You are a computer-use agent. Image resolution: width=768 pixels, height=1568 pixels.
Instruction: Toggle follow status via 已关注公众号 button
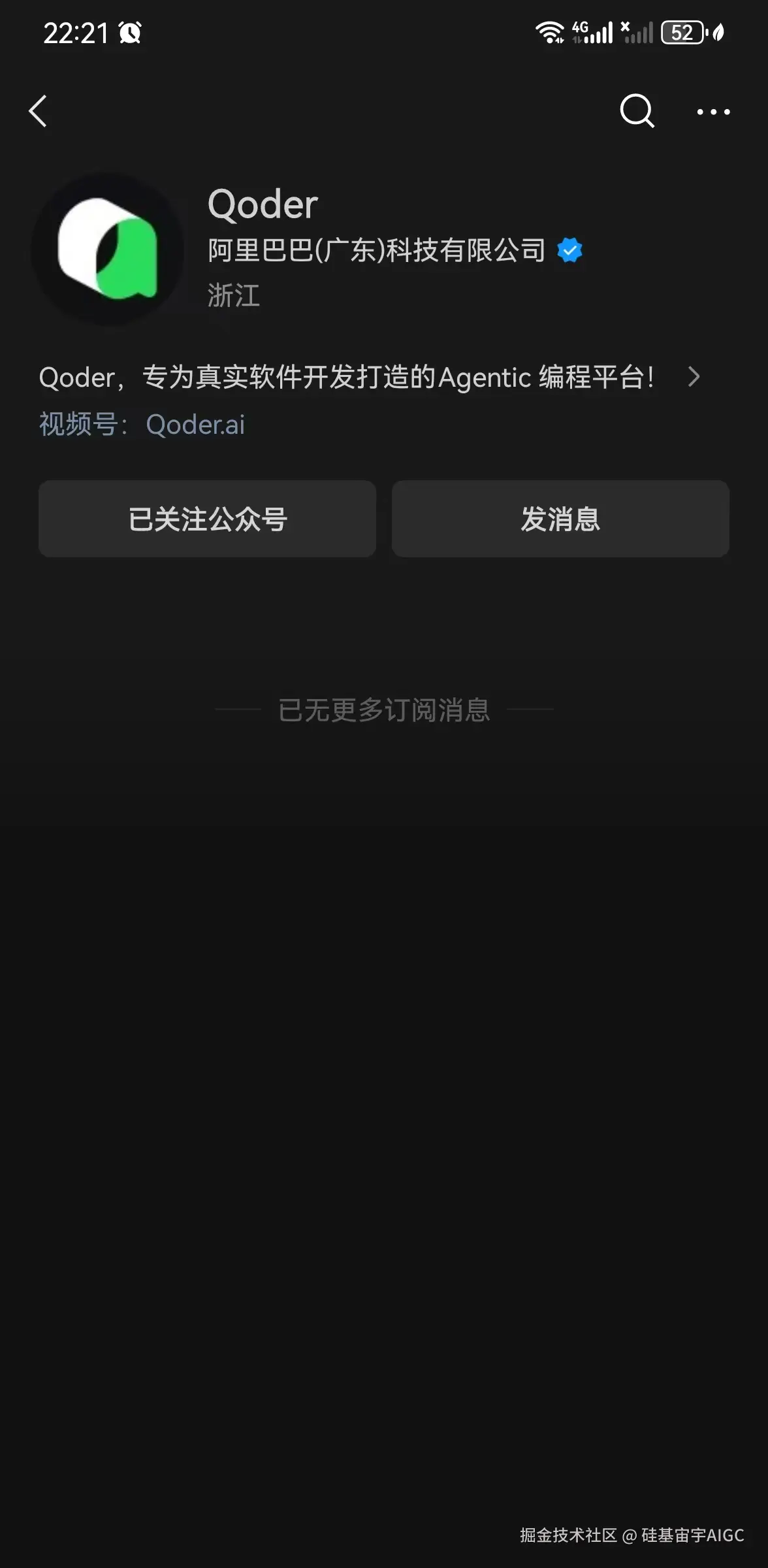coord(207,519)
